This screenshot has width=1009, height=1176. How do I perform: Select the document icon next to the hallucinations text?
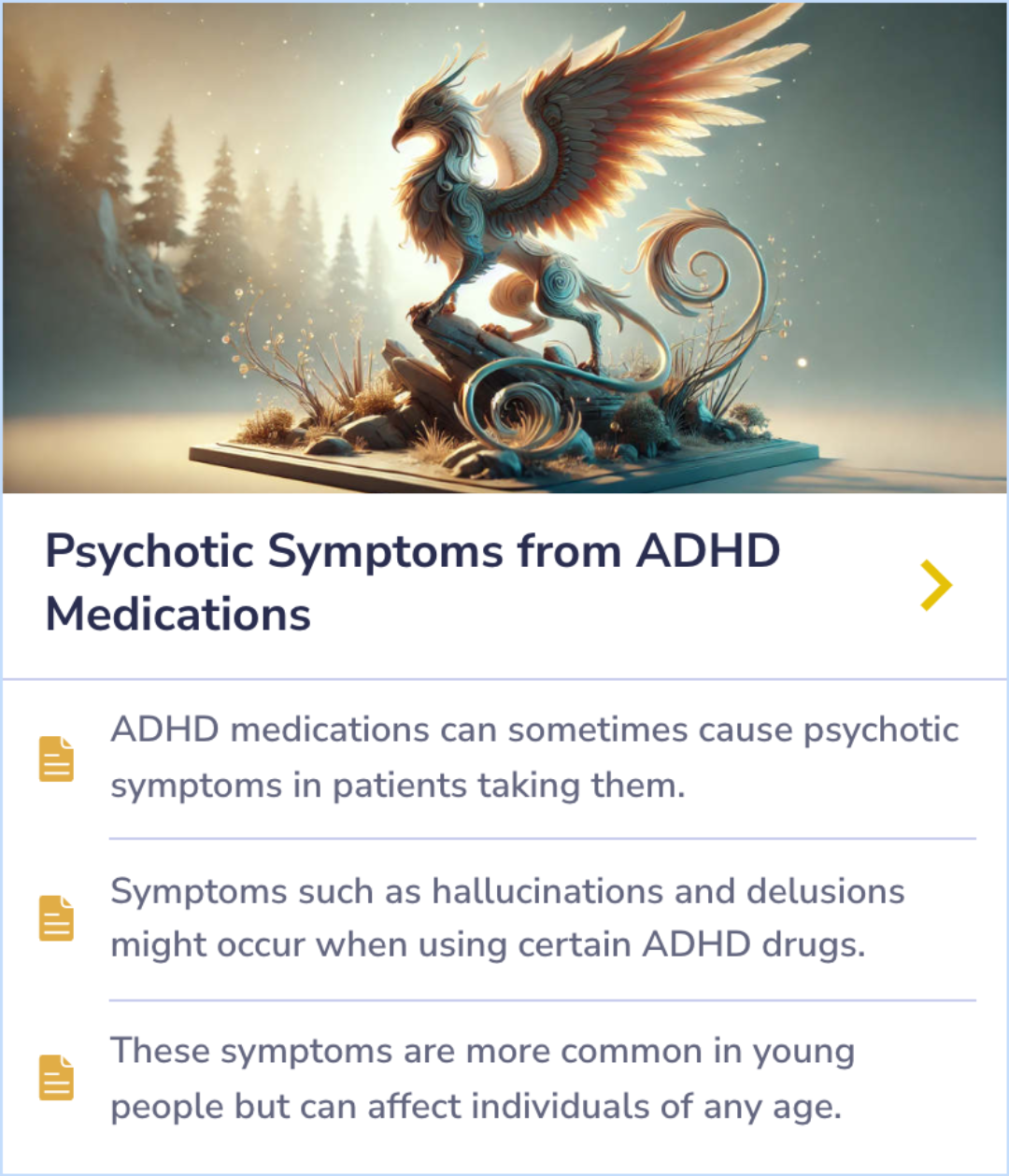point(56,917)
